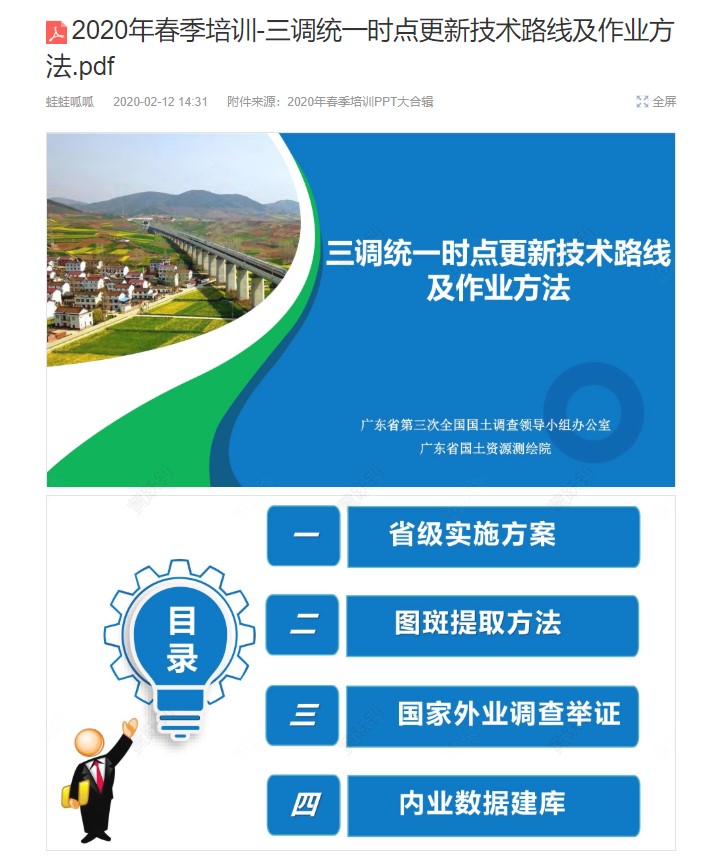Open author 蛙蛙呱呱's profile
This screenshot has height=859, width=720.
[x=70, y=101]
